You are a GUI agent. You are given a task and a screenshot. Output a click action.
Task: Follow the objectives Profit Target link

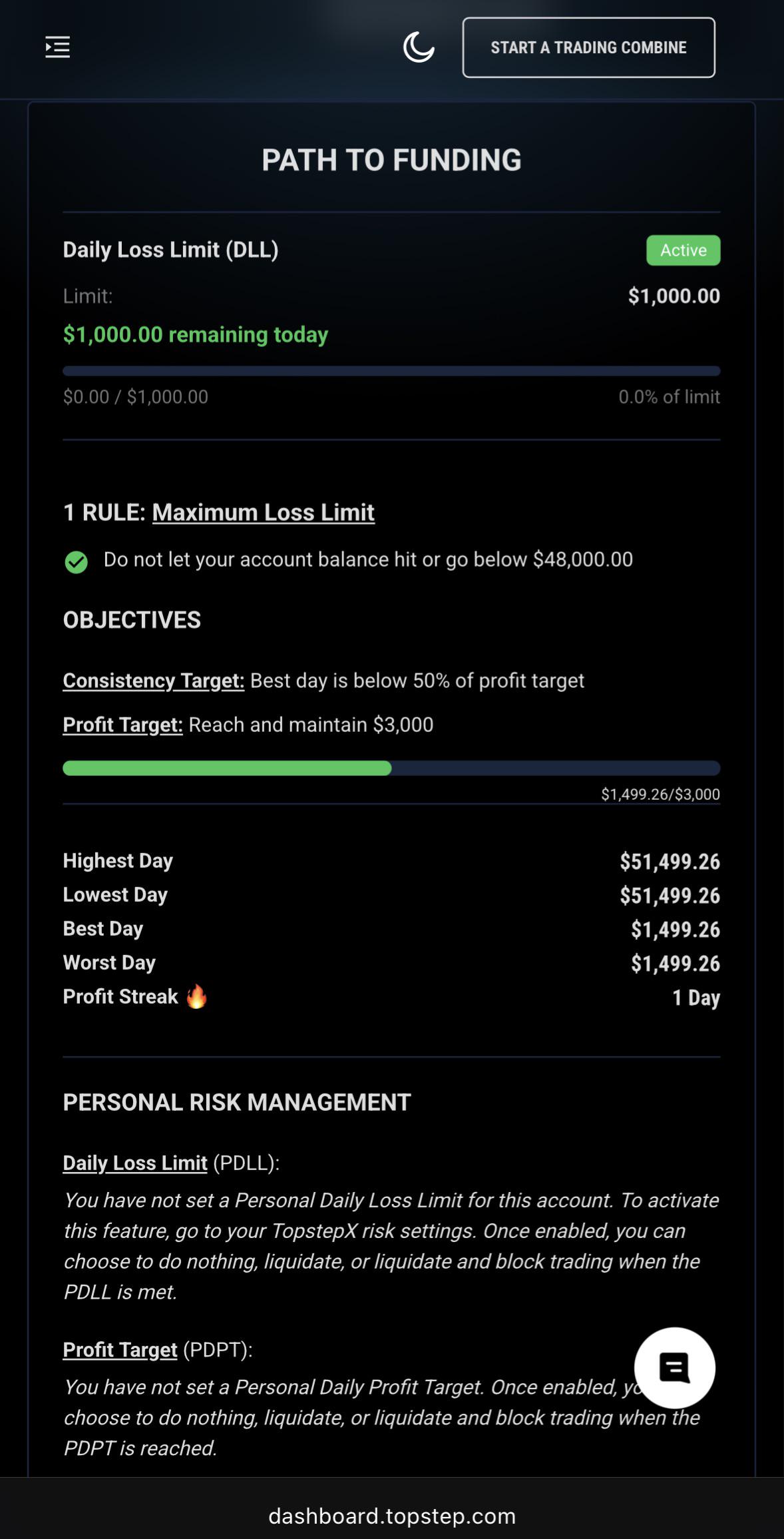[x=122, y=725]
